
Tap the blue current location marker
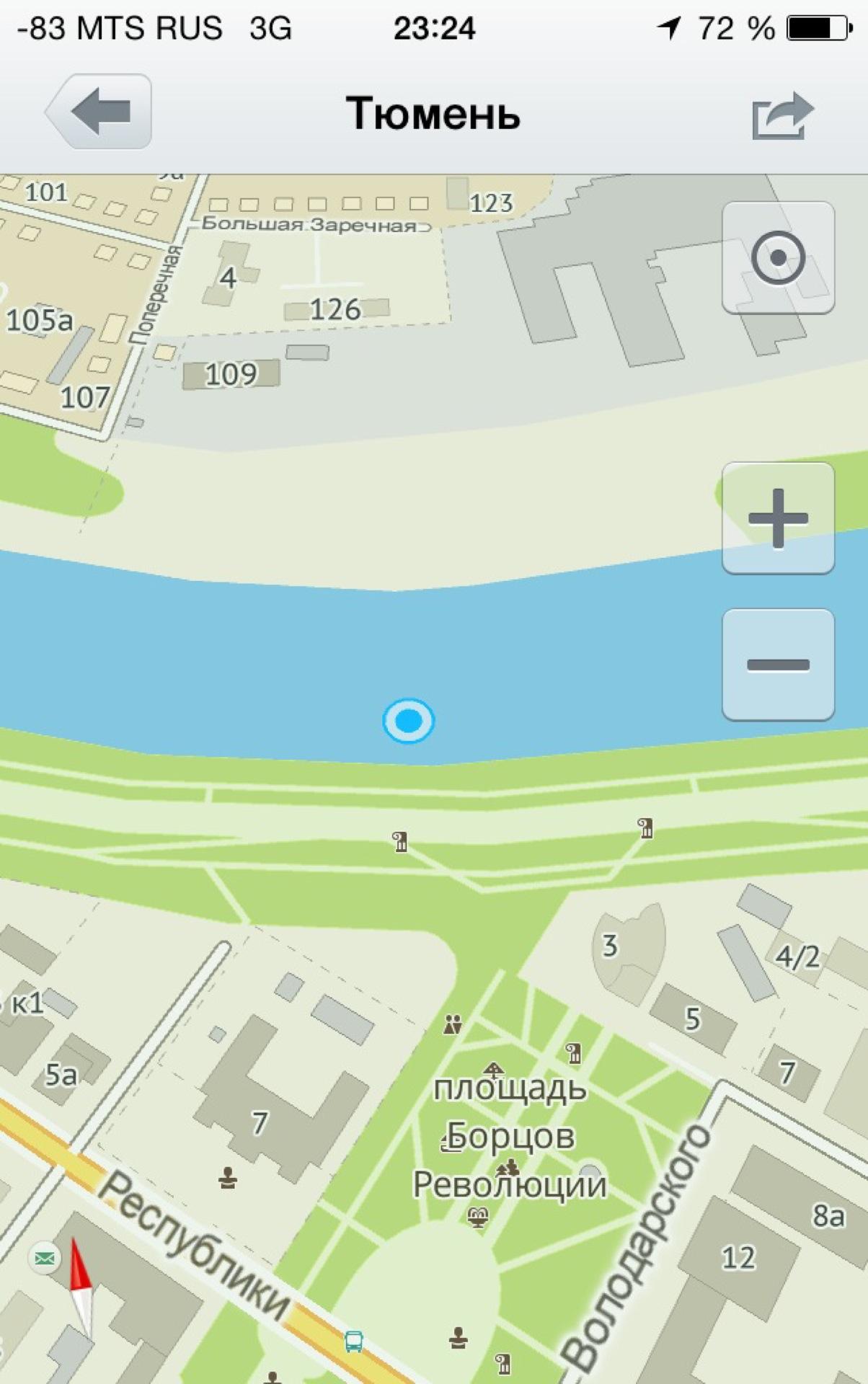pos(408,720)
